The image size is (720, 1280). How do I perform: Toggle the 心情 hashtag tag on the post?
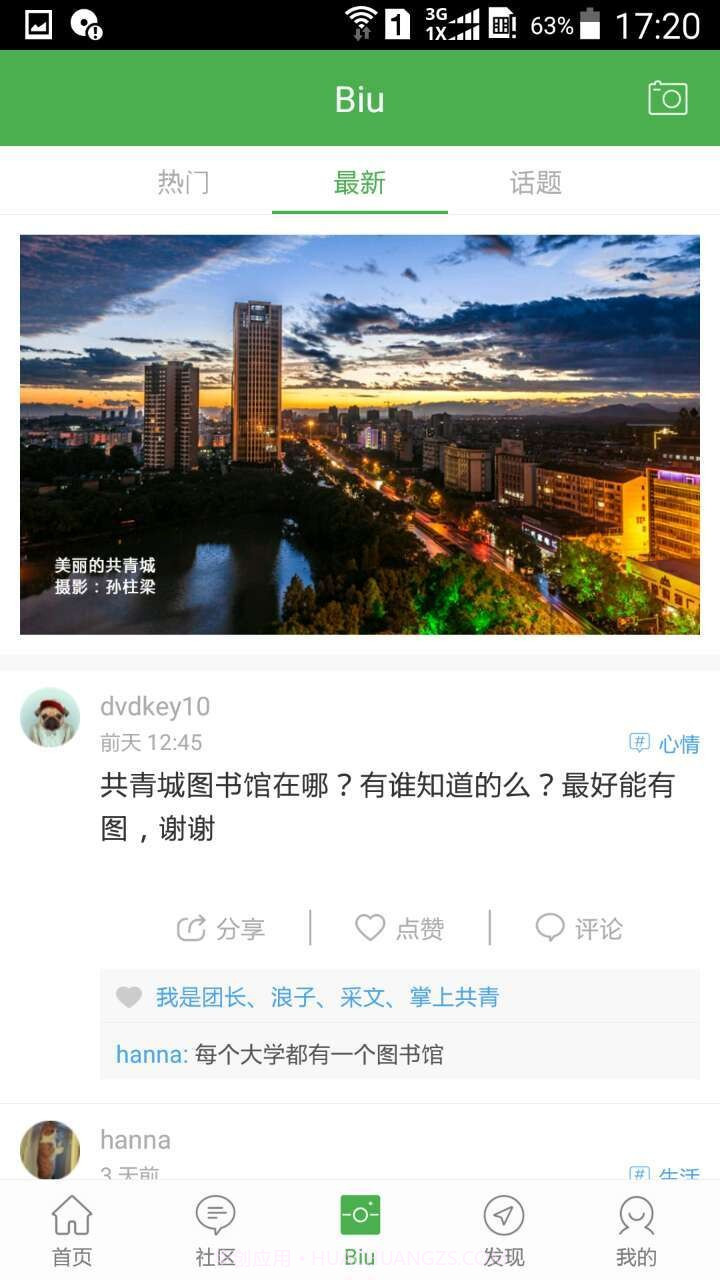click(665, 742)
